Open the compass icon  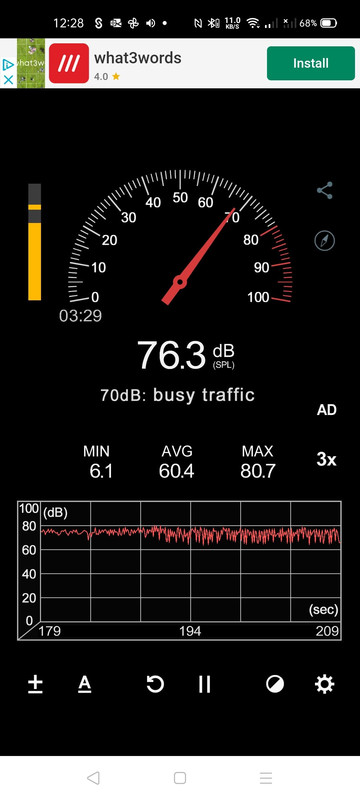tap(325, 240)
